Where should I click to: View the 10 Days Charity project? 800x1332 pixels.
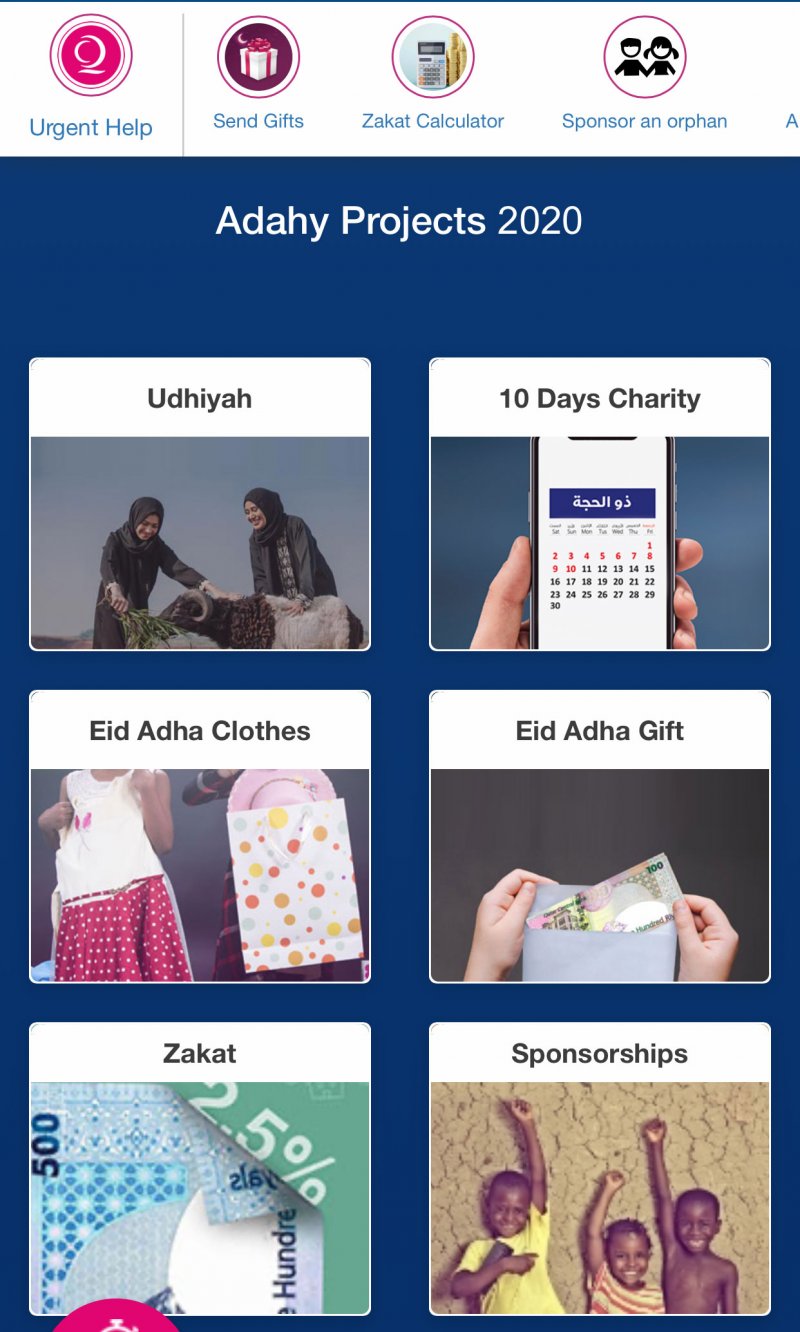600,504
